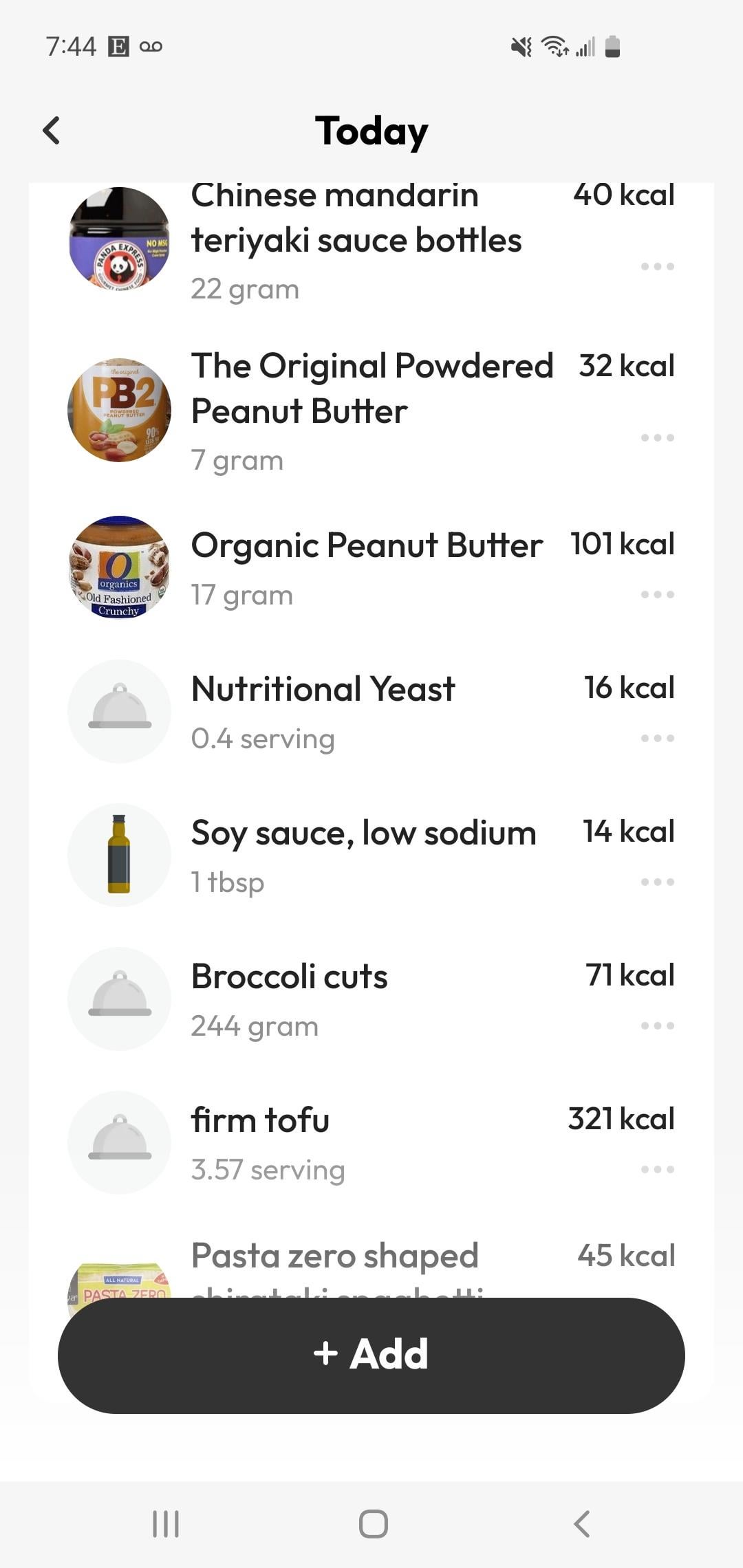Show recent apps from the navigation bar
743x1568 pixels.
pos(166,1523)
